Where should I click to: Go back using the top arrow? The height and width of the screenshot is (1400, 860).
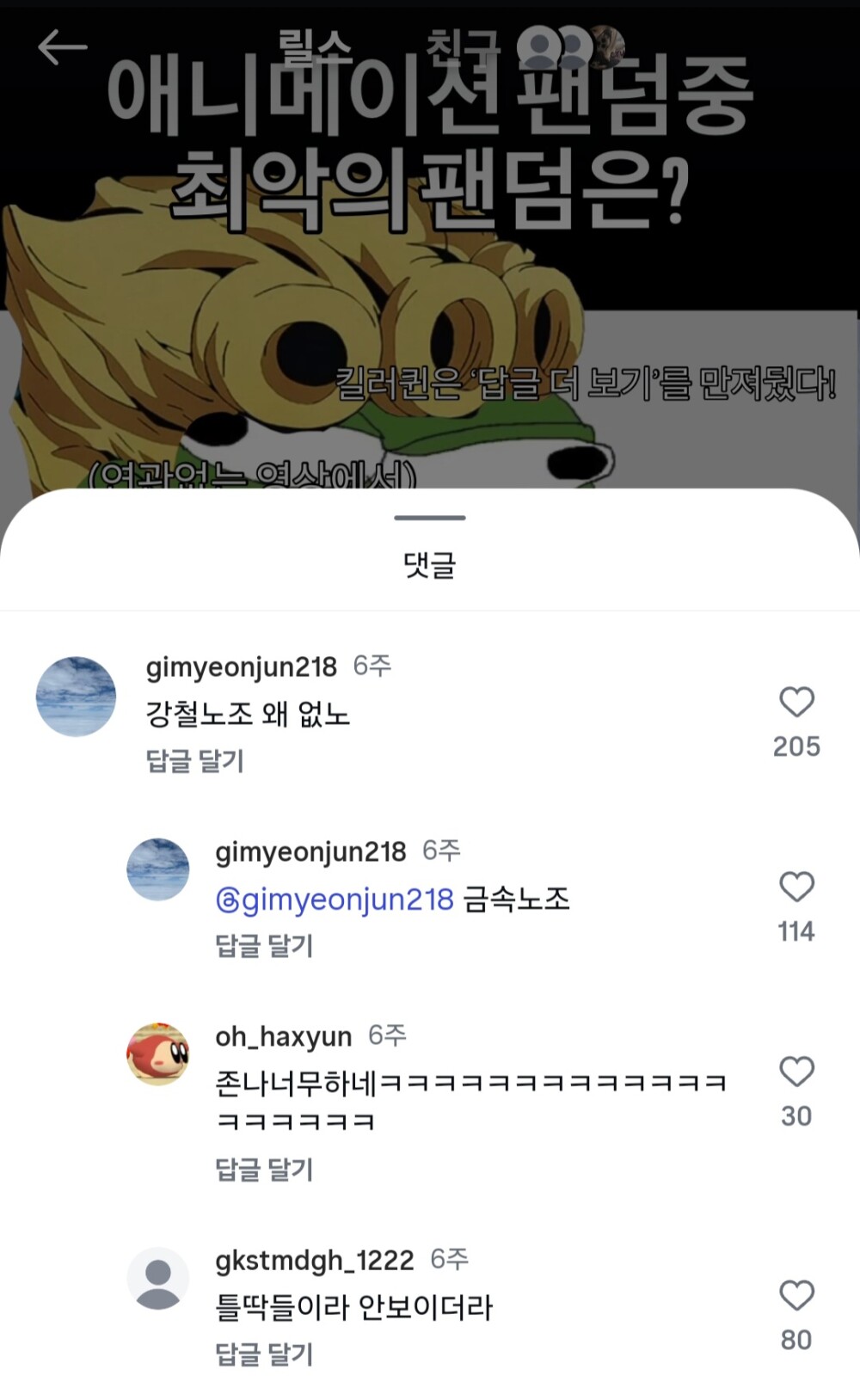pyautogui.click(x=62, y=47)
